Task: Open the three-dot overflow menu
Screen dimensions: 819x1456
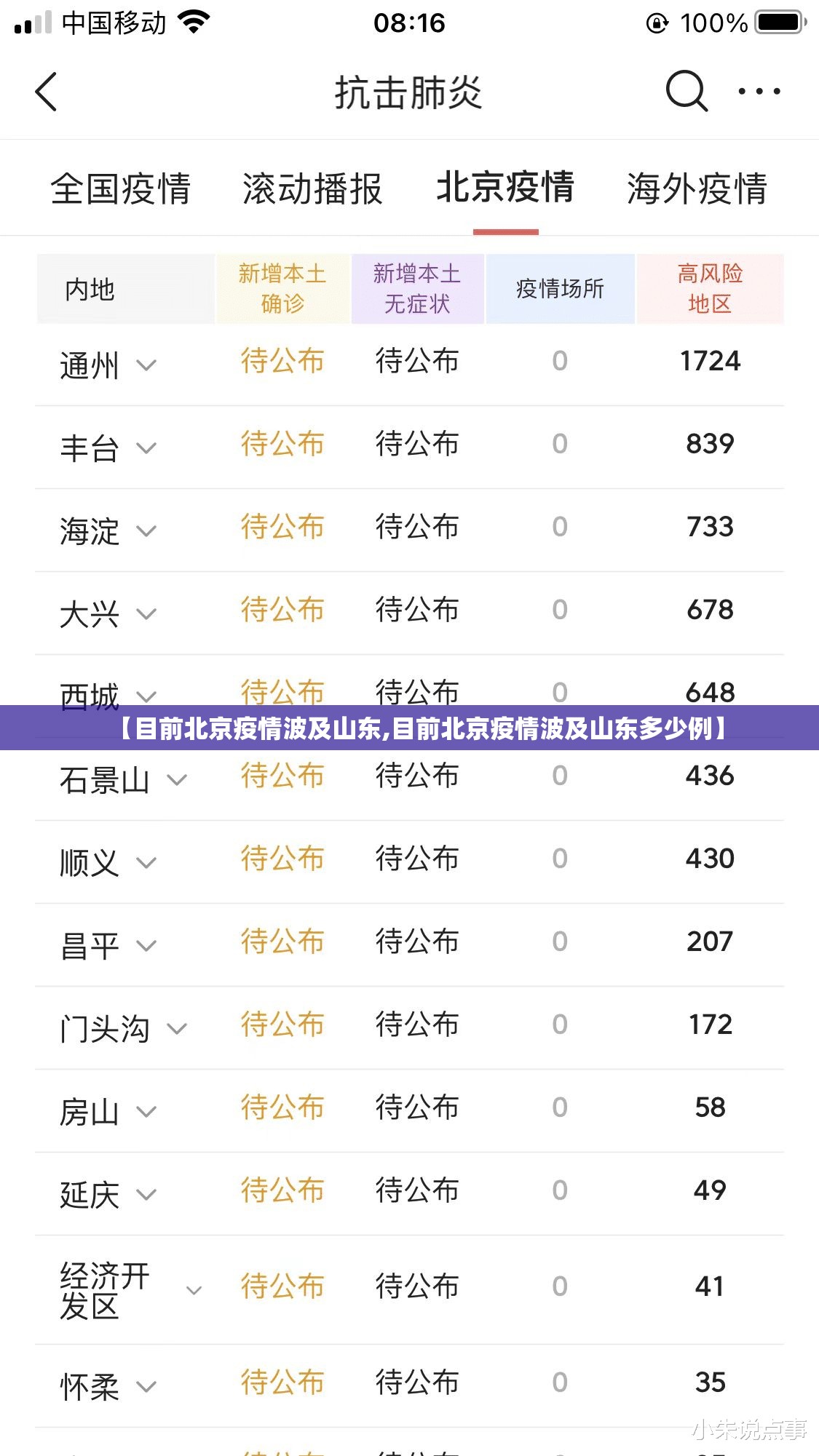Action: pos(759,92)
